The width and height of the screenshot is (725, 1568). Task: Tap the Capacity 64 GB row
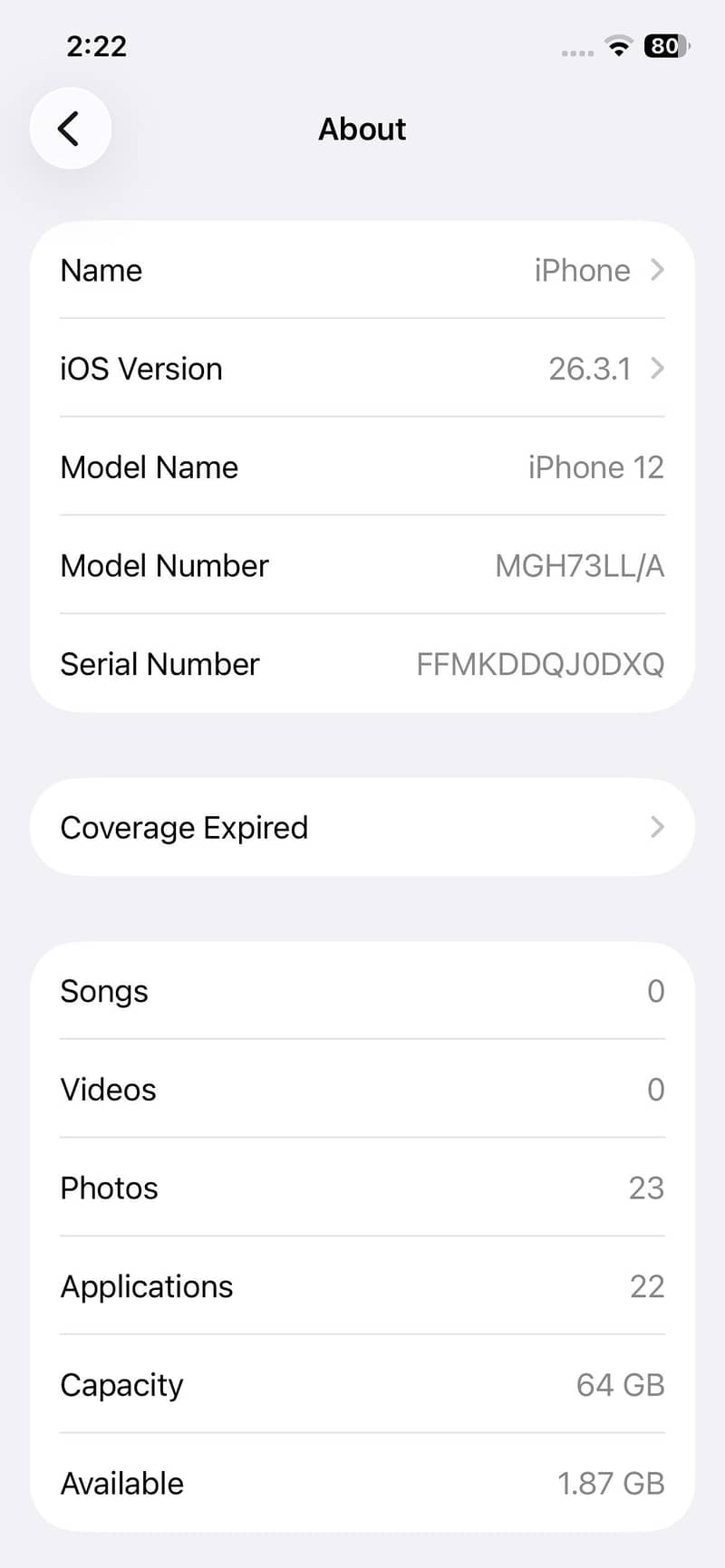(x=362, y=1384)
